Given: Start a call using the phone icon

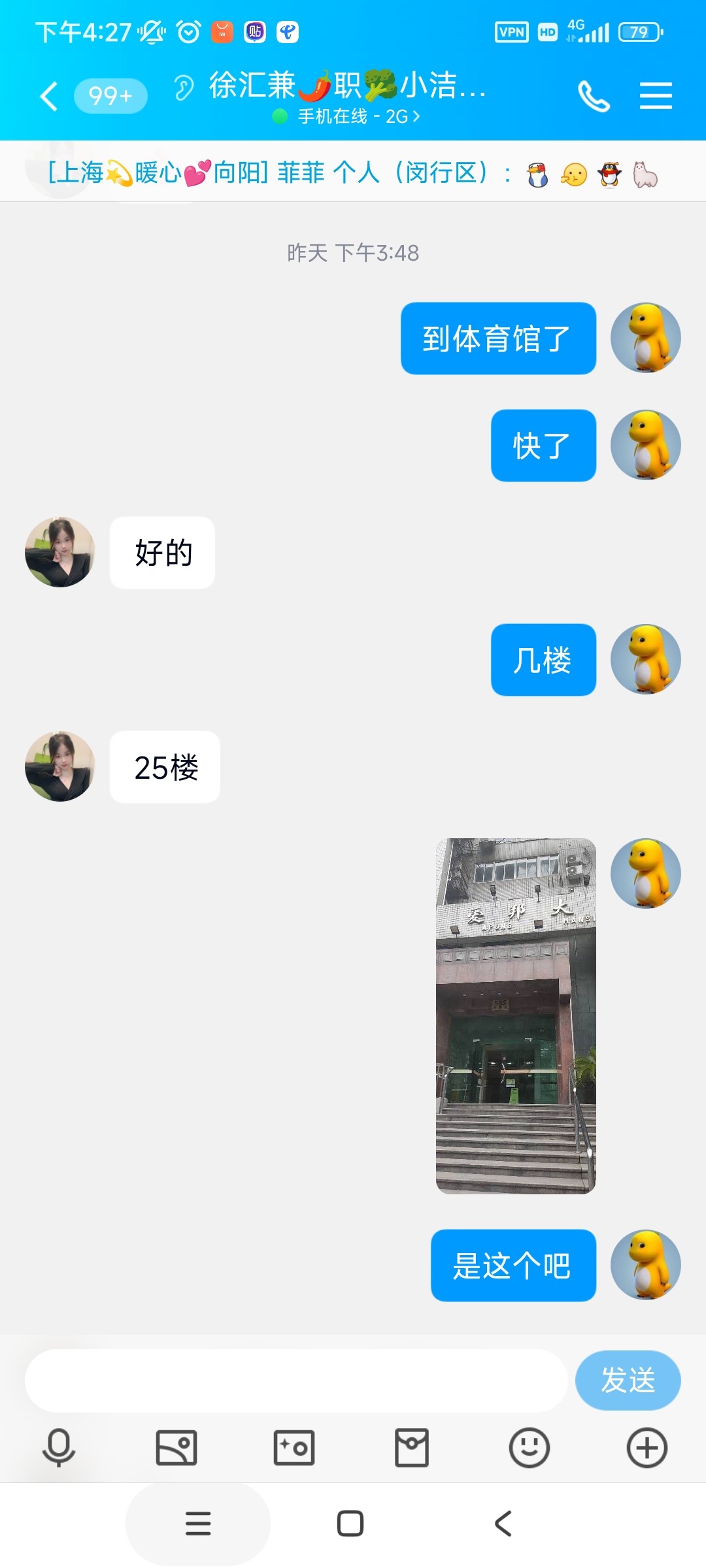Looking at the screenshot, I should [594, 95].
